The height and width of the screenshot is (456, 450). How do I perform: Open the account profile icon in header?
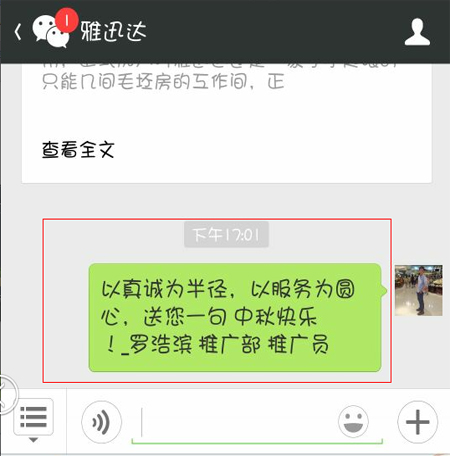(417, 32)
